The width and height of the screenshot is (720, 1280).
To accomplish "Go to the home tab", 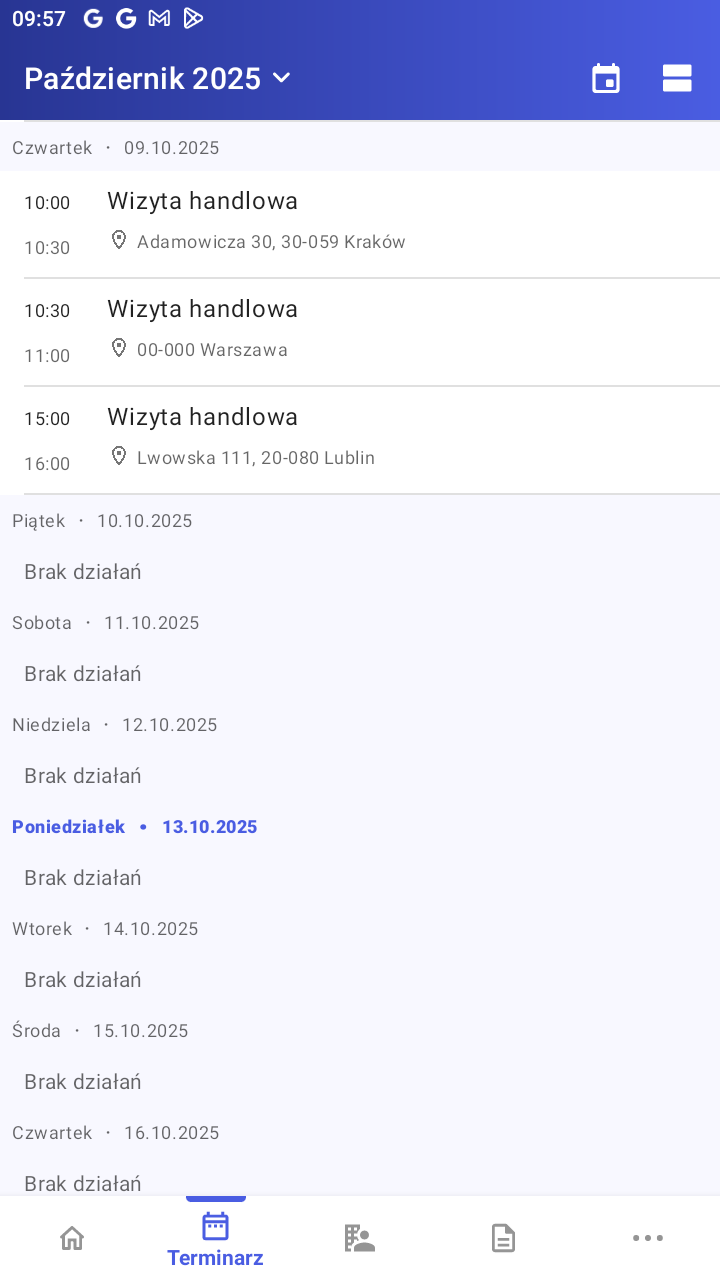I will tap(72, 1238).
